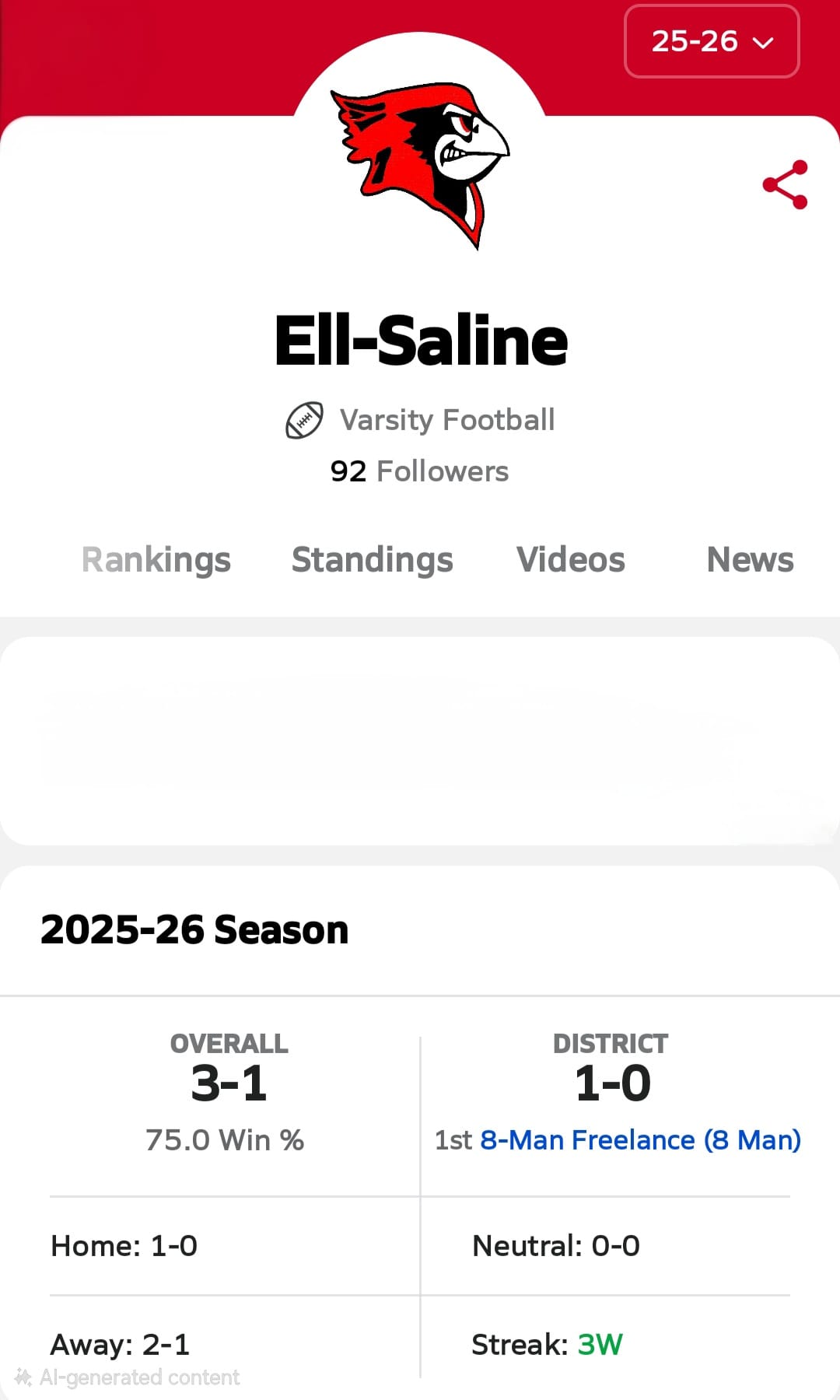Open the 8-Man Freelance (8 Man) link
This screenshot has width=840, height=1400.
point(640,1140)
